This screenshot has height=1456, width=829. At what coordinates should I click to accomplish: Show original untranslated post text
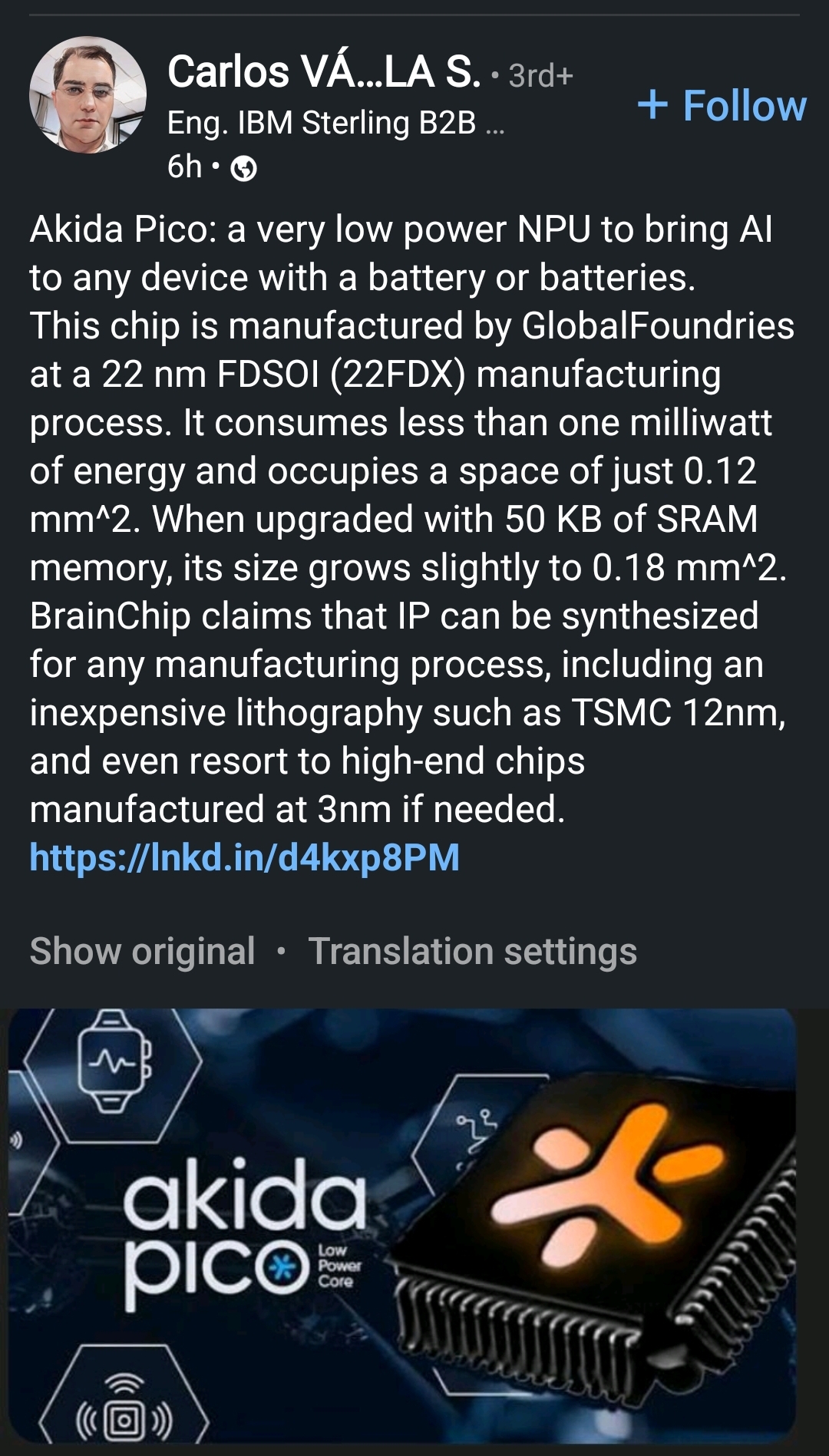142,951
